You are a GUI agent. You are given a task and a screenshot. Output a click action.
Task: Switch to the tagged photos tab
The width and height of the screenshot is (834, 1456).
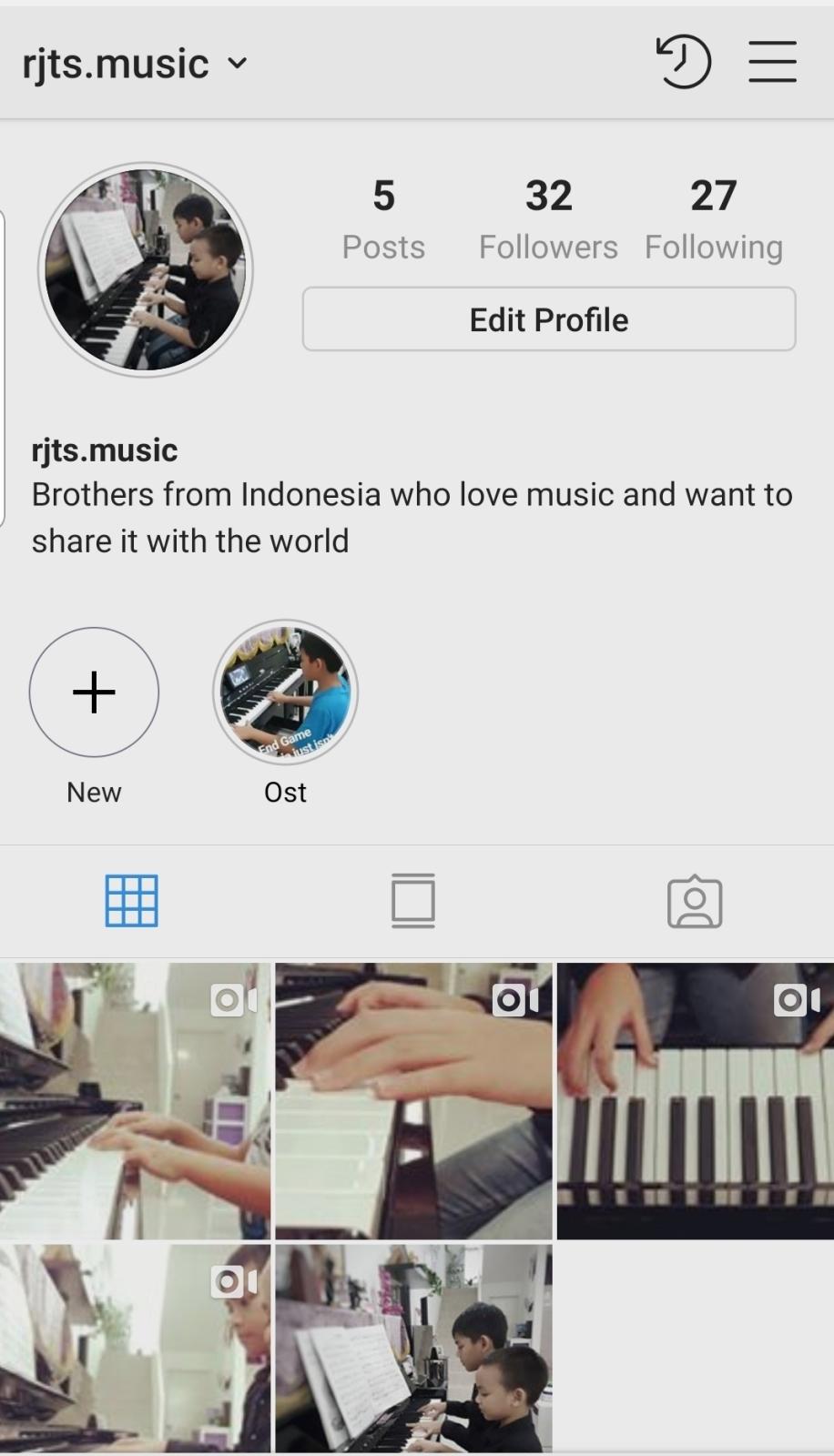[x=695, y=901]
